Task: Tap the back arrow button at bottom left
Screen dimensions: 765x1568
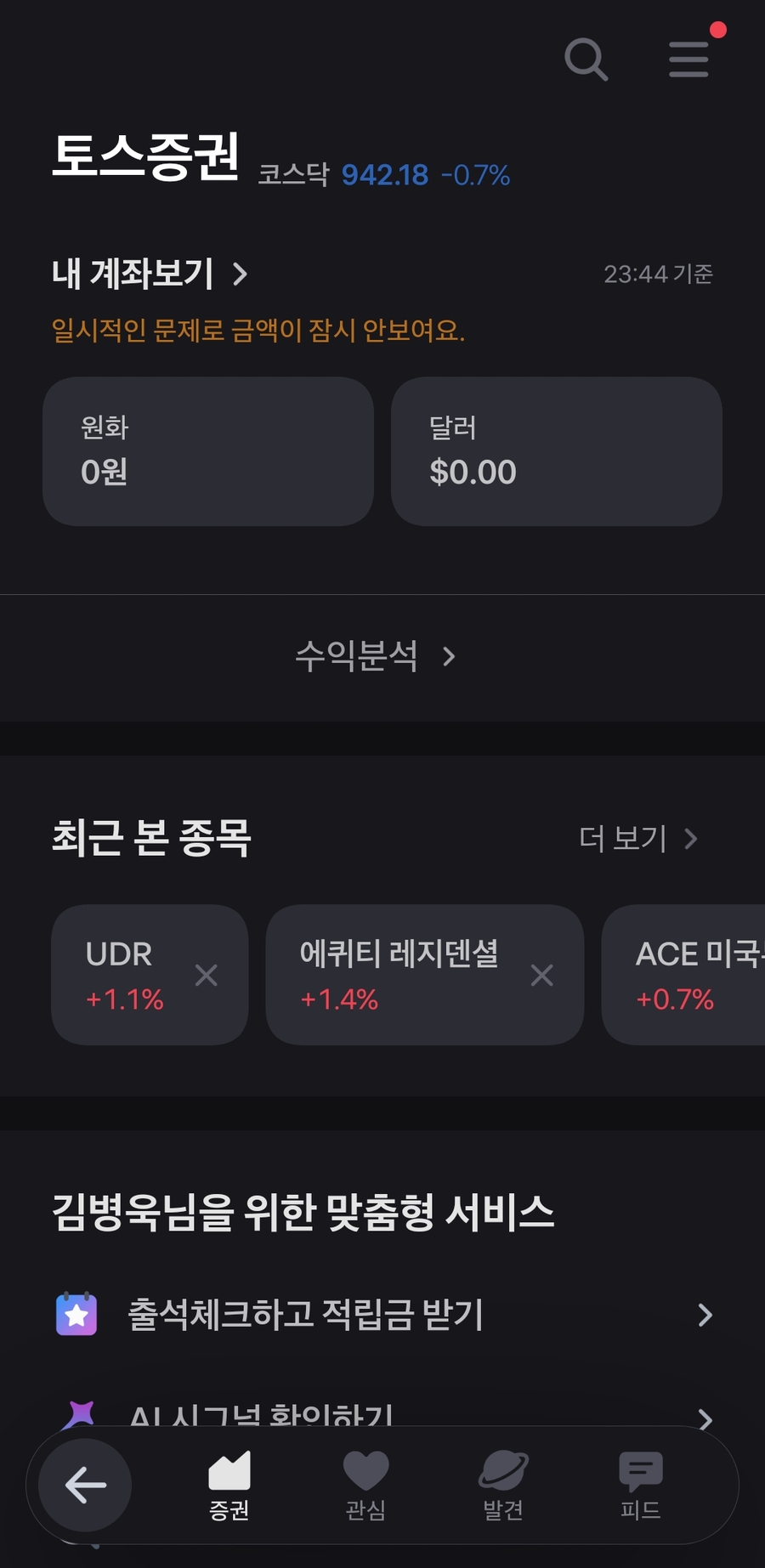Action: (x=82, y=1486)
